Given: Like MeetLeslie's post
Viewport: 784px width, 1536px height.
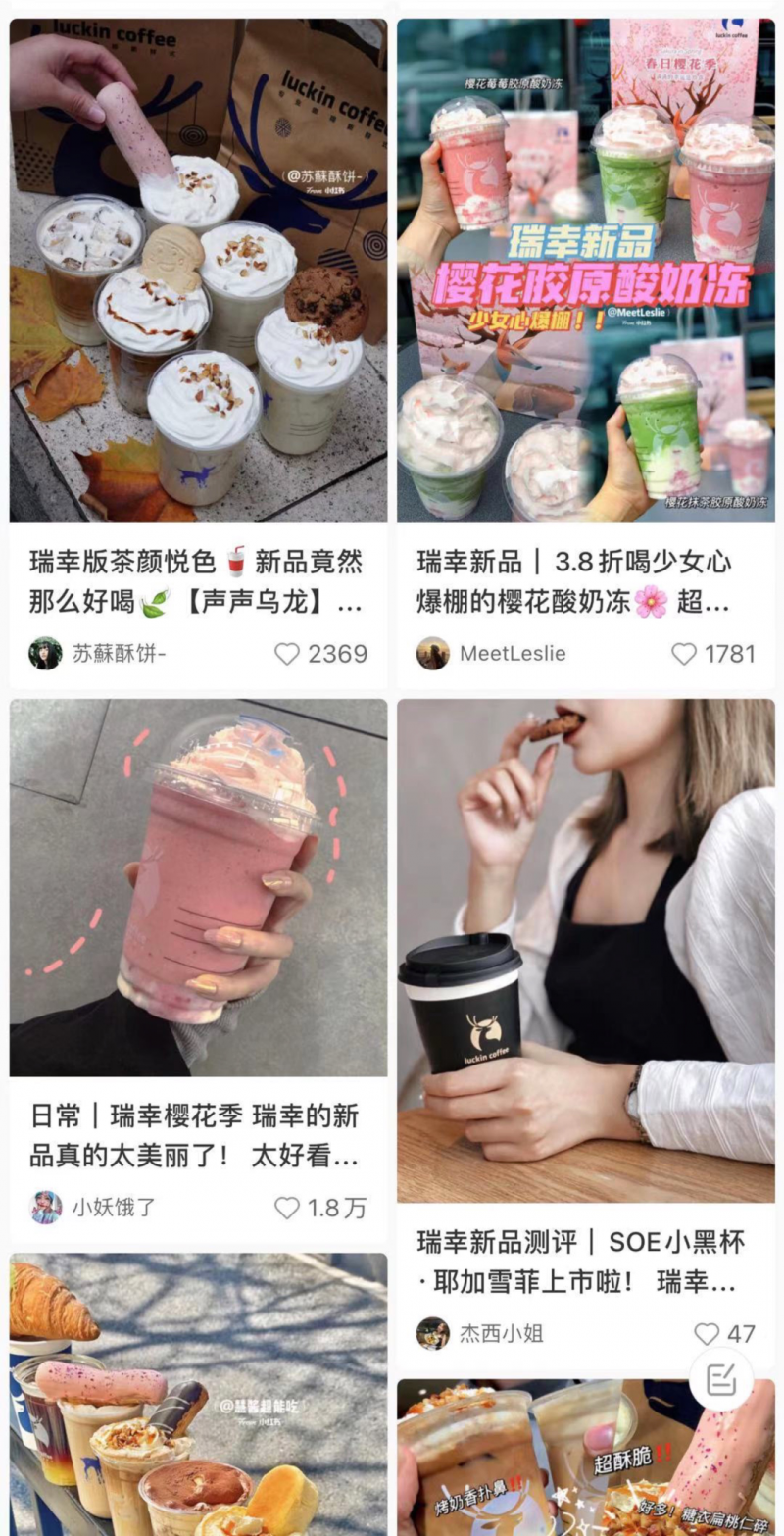Looking at the screenshot, I should (x=683, y=654).
